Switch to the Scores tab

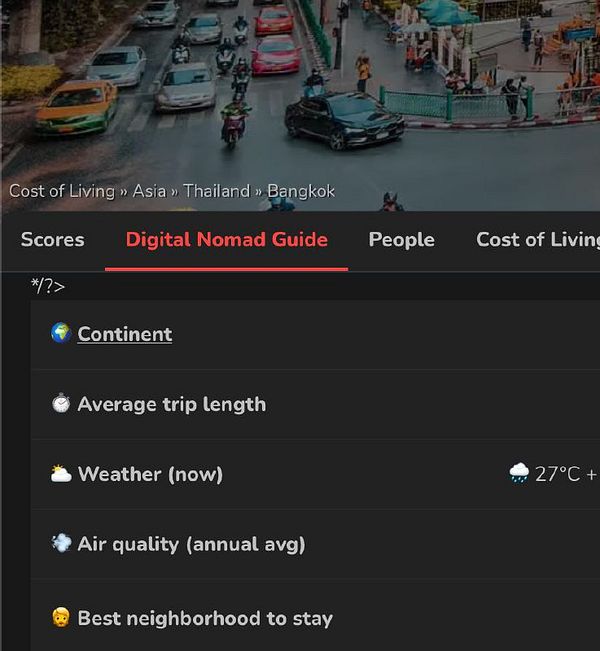(52, 240)
